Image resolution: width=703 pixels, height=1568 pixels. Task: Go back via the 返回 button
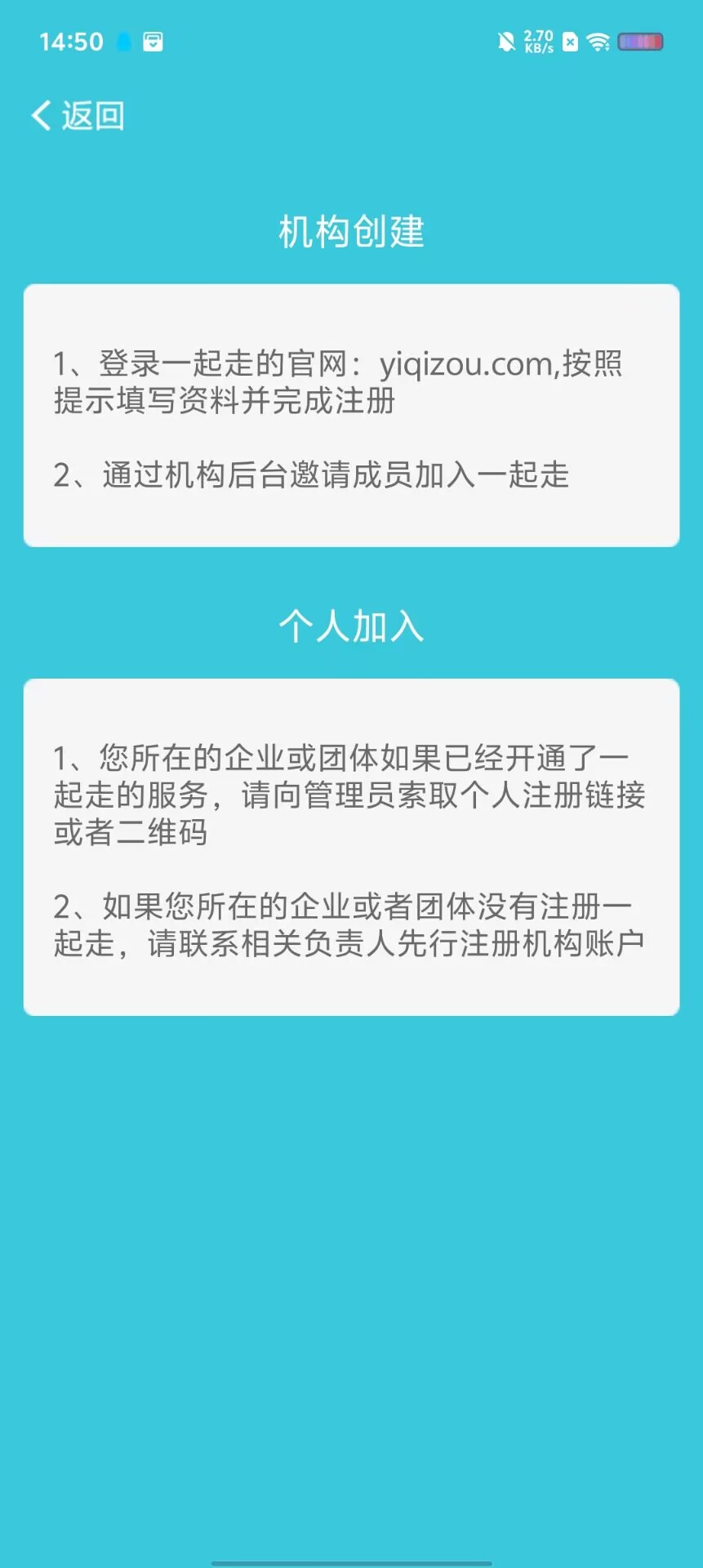78,116
